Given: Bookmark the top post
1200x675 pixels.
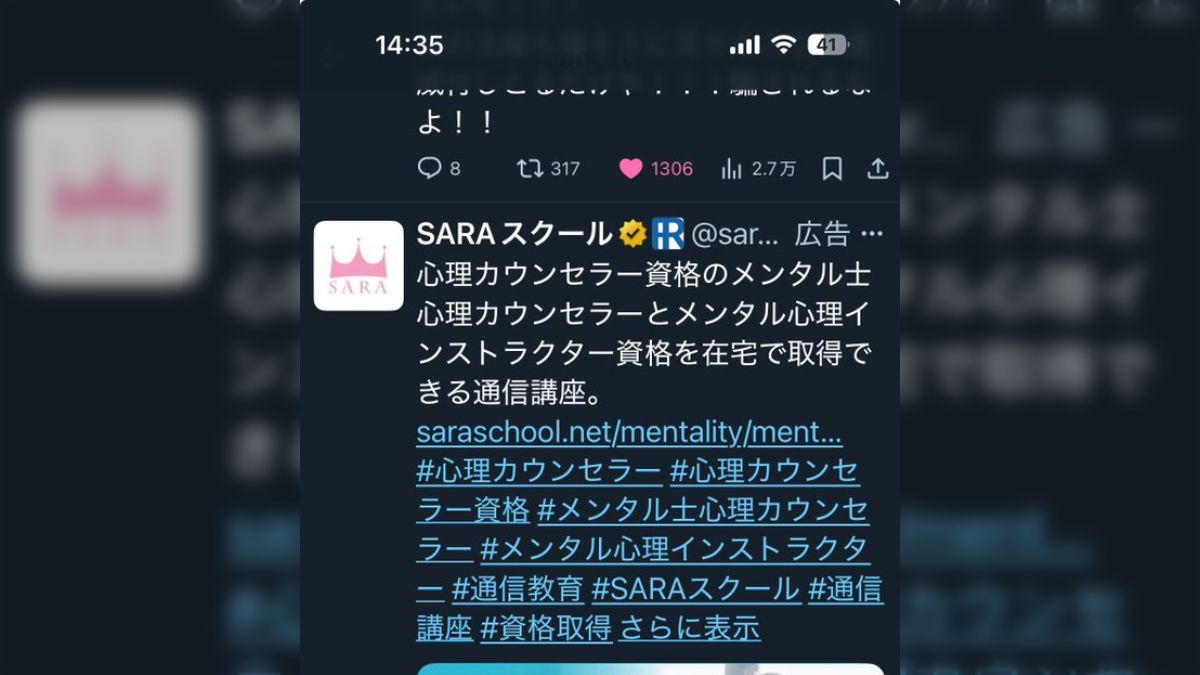Looking at the screenshot, I should pyautogui.click(x=832, y=169).
